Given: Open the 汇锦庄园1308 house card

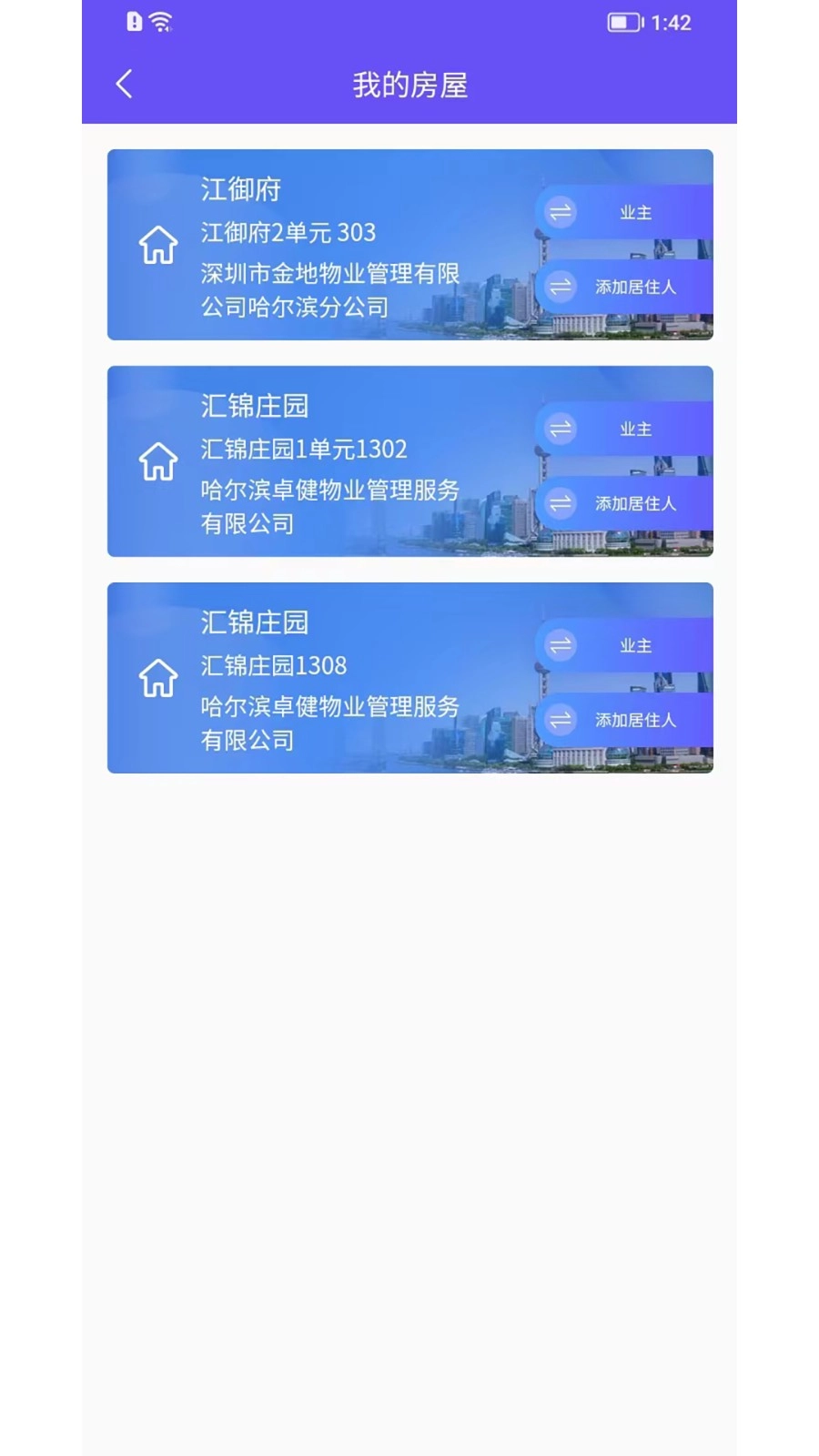Looking at the screenshot, I should click(x=409, y=678).
